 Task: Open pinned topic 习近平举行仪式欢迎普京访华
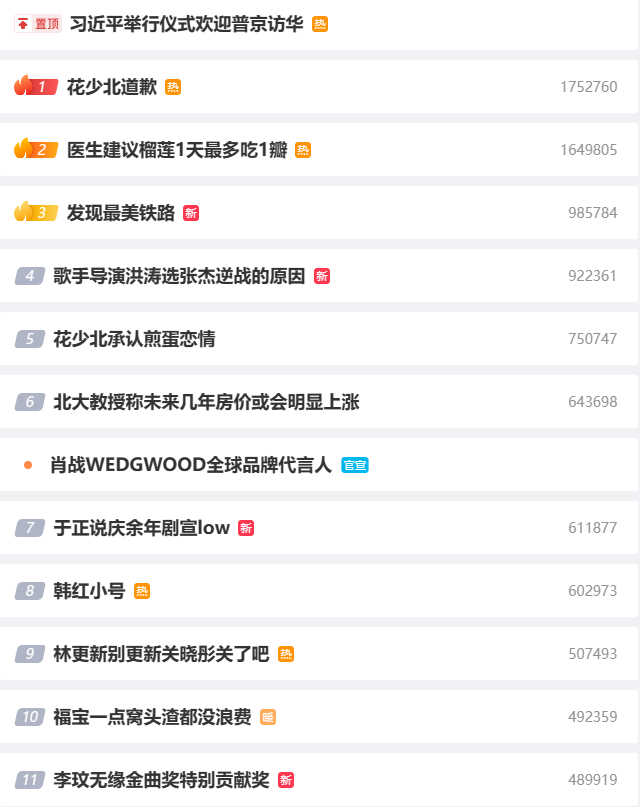click(x=186, y=24)
